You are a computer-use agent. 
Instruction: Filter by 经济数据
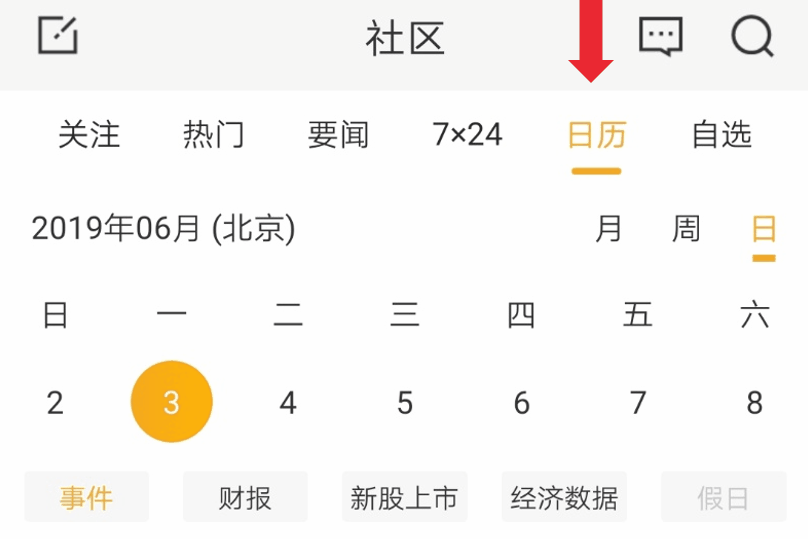[564, 497]
